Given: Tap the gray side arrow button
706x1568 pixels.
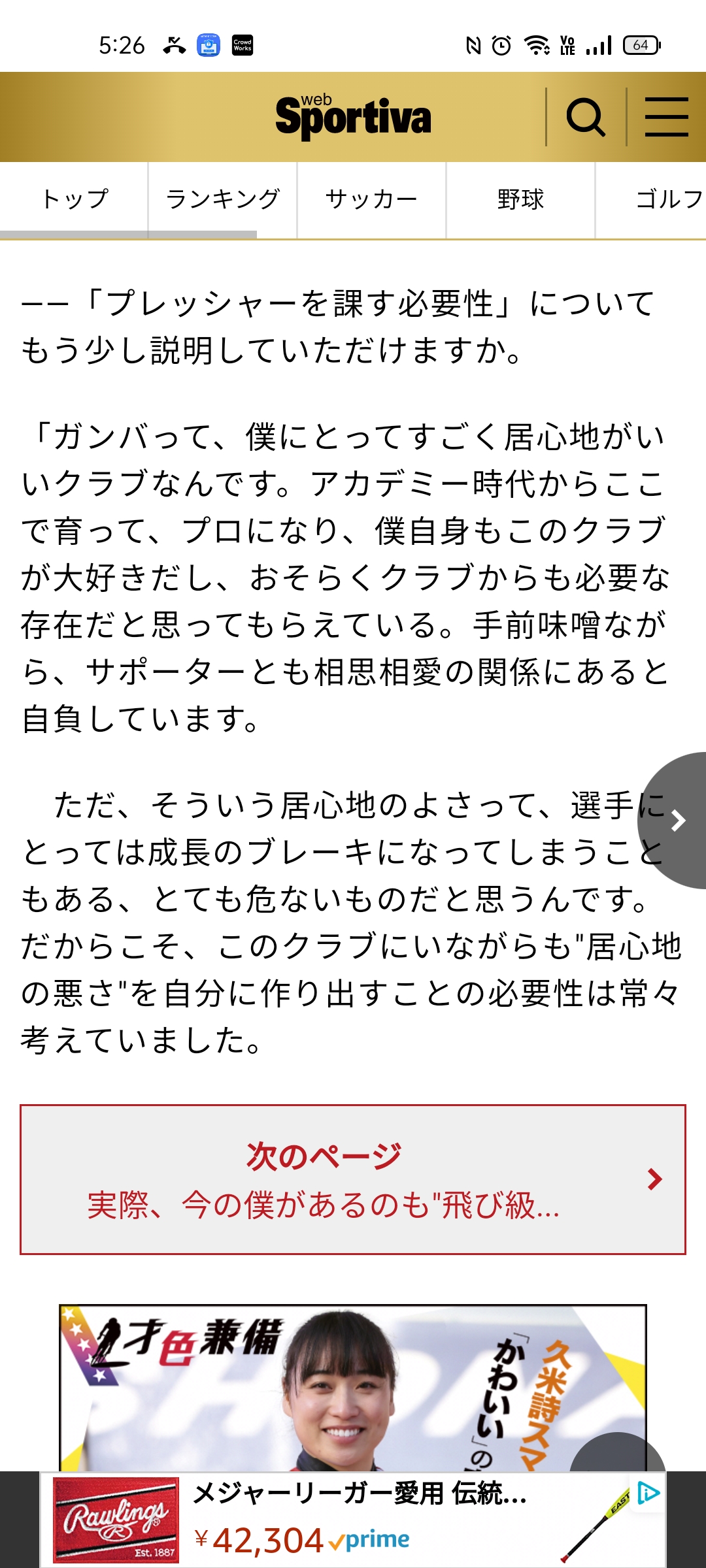Looking at the screenshot, I should click(x=677, y=821).
